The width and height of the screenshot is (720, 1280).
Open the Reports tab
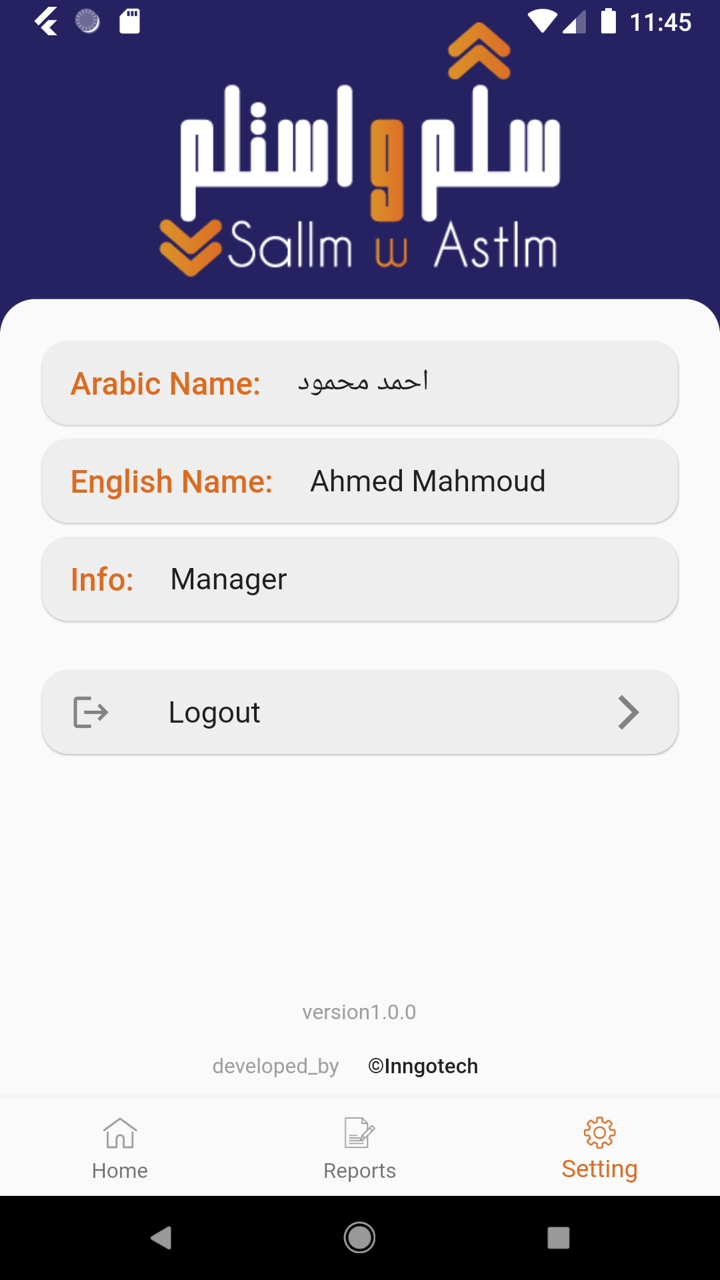(360, 1148)
